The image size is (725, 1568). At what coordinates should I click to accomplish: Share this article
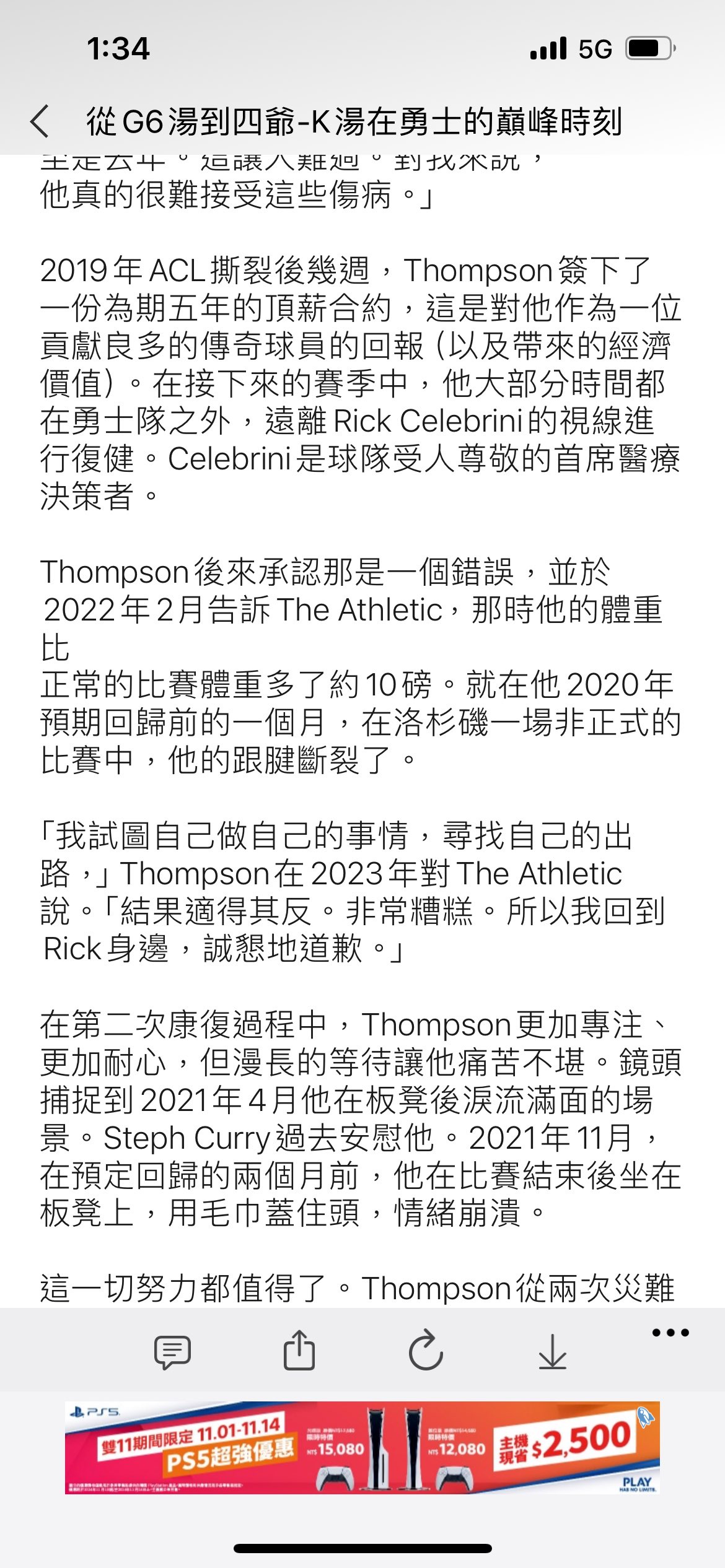click(x=299, y=1349)
